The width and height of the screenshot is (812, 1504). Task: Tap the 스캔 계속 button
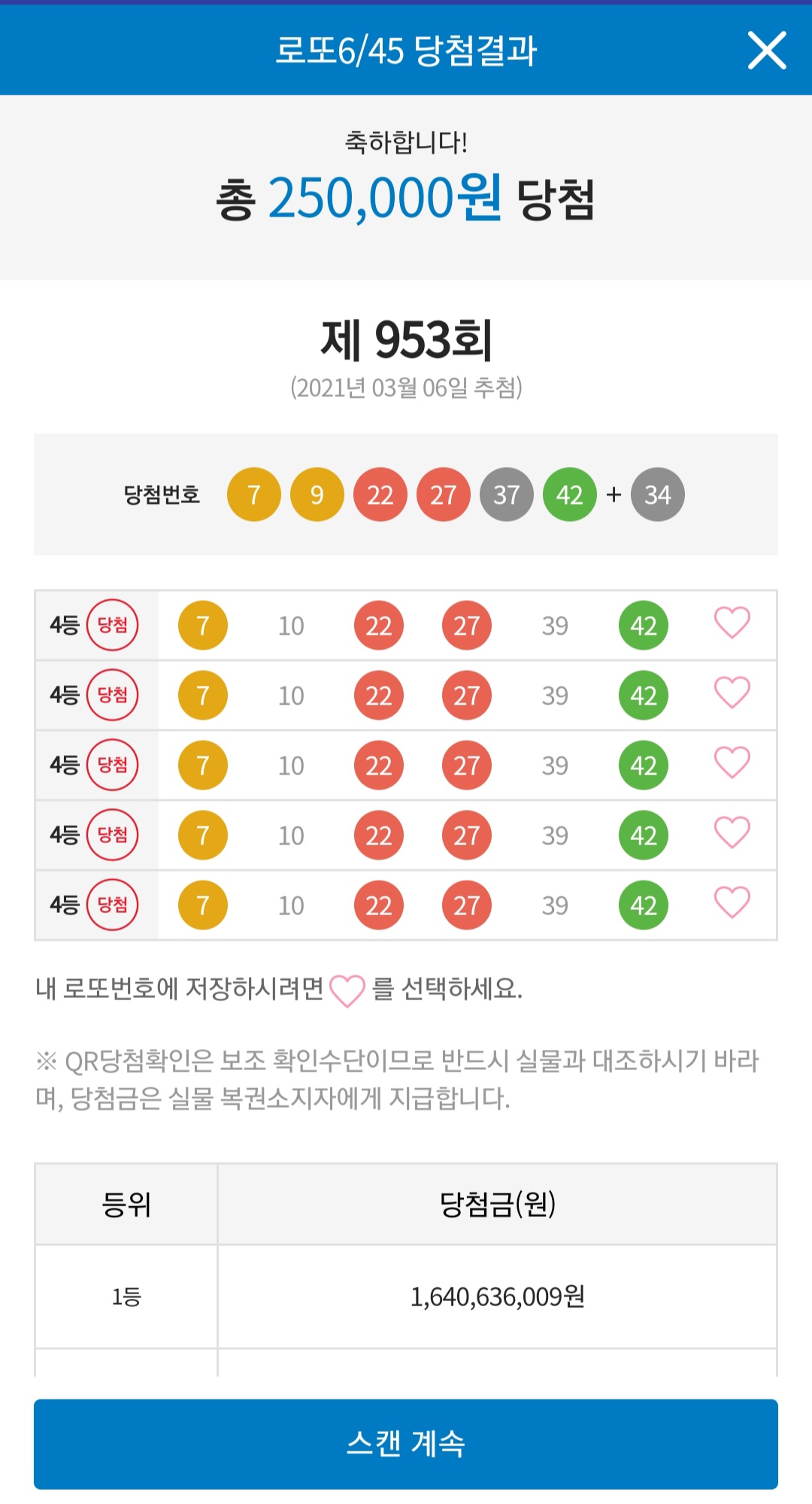click(x=406, y=1444)
